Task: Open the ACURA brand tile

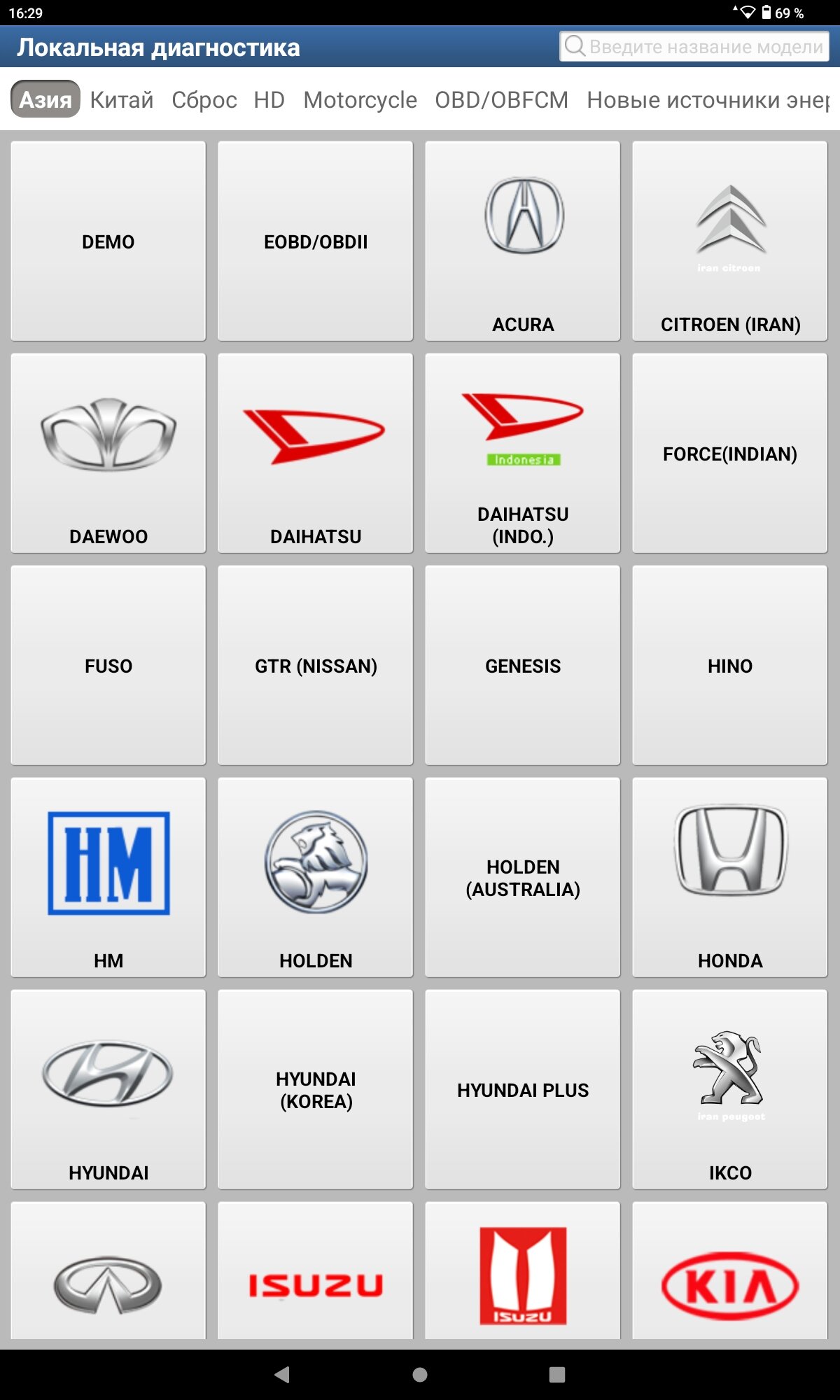Action: (x=523, y=241)
